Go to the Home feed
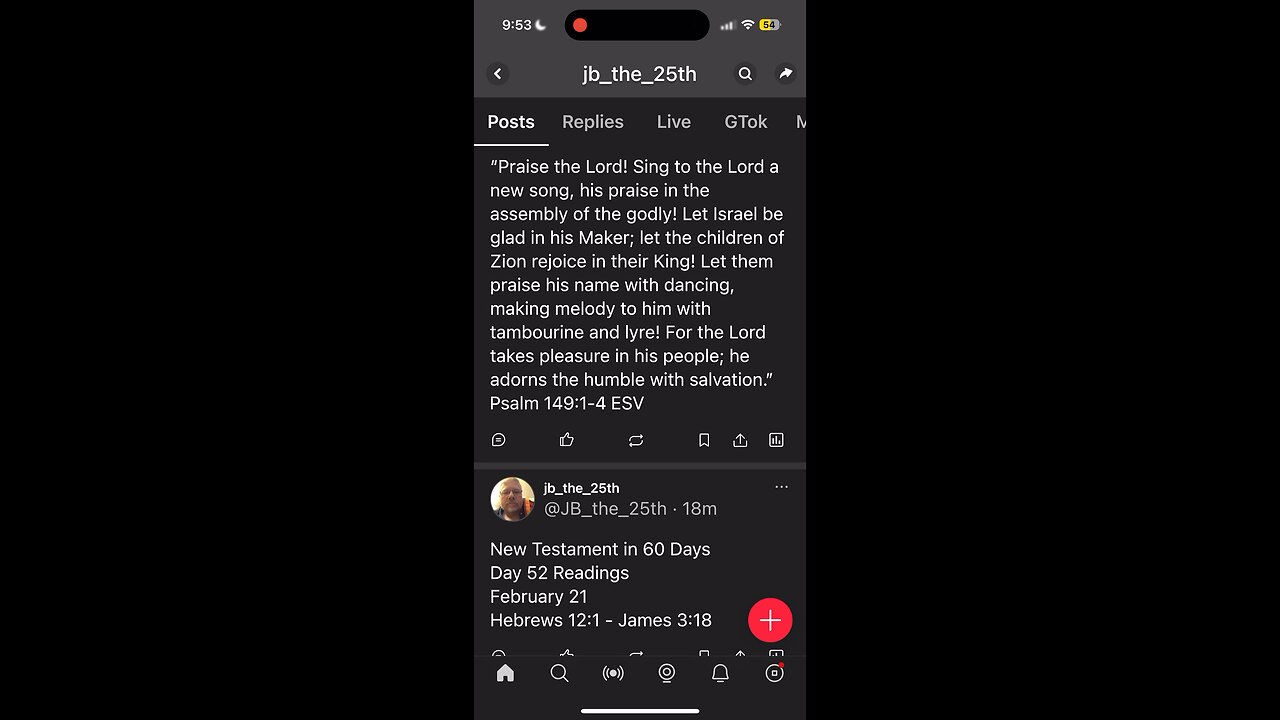This screenshot has height=720, width=1280. point(505,674)
